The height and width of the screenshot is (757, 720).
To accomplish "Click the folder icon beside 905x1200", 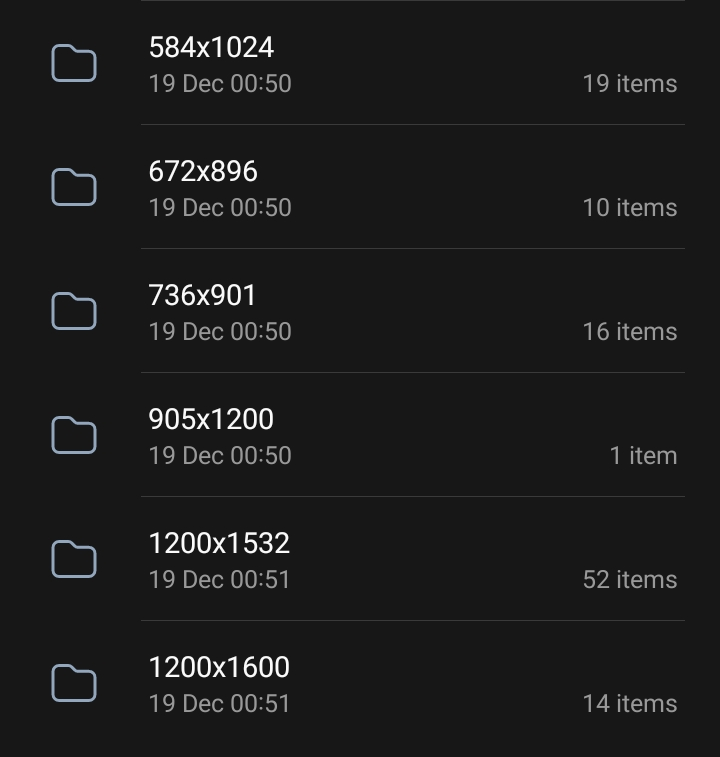I will 73,435.
